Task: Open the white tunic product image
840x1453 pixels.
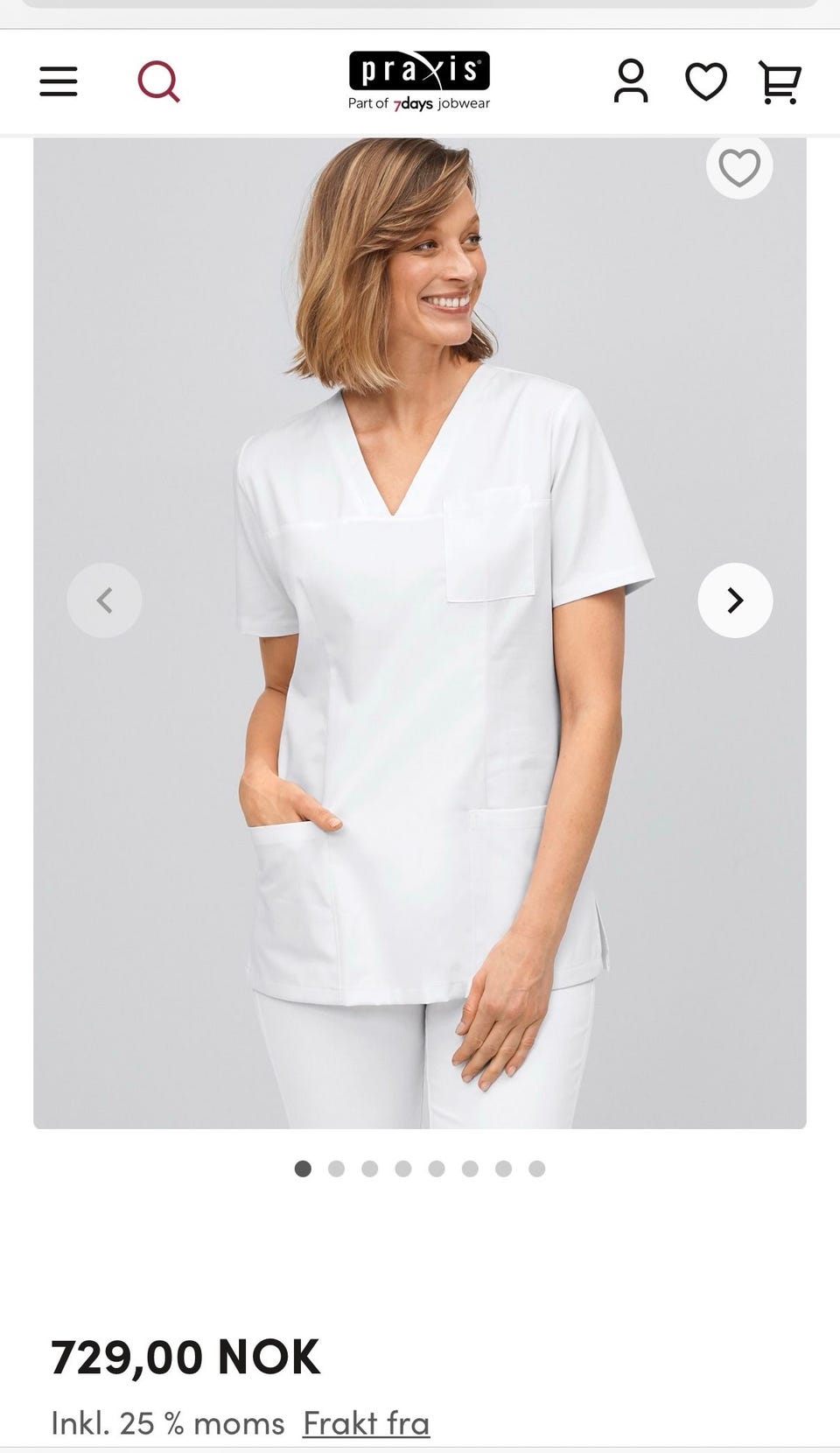Action: click(420, 700)
